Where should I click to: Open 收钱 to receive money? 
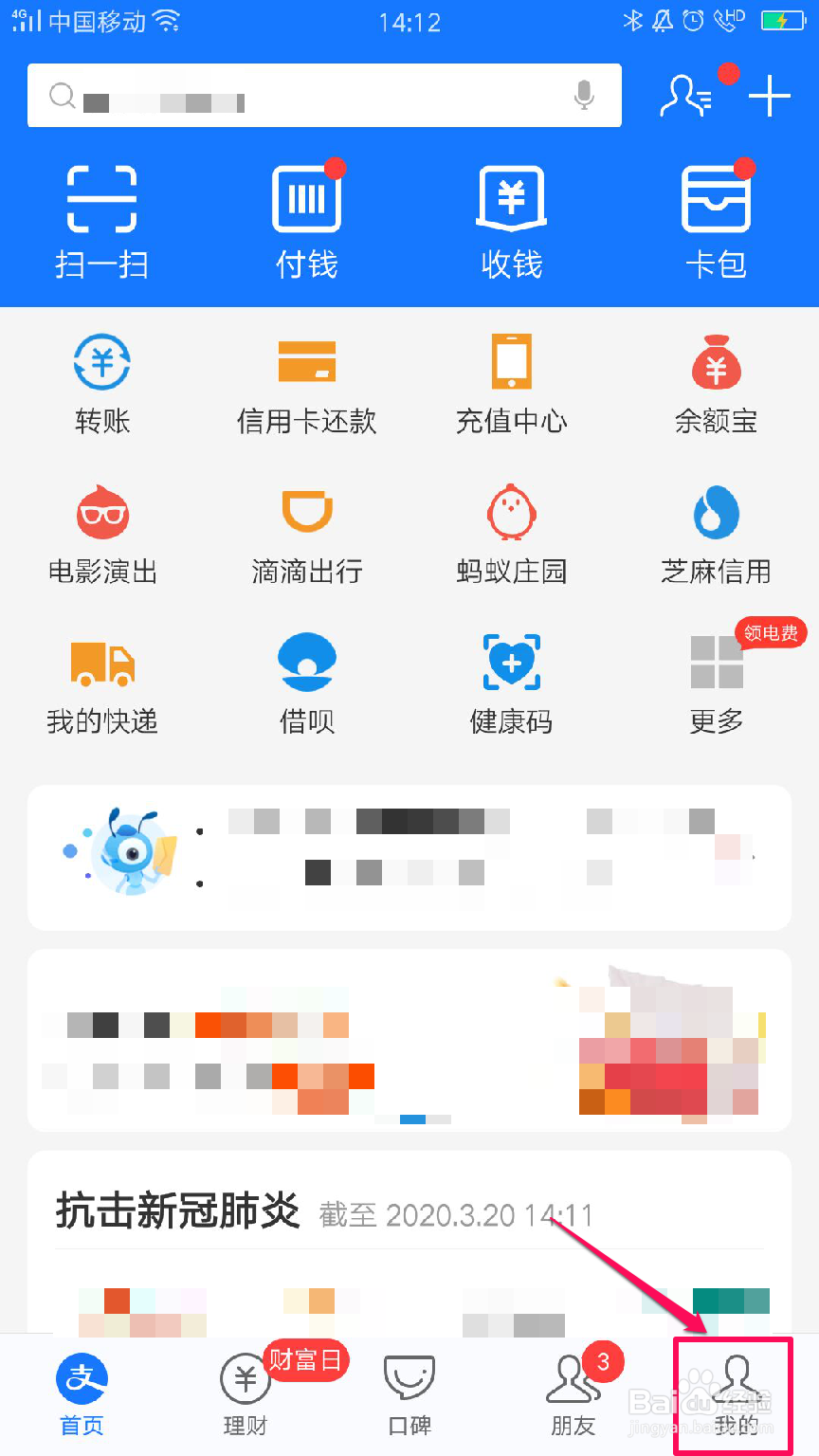(x=511, y=218)
